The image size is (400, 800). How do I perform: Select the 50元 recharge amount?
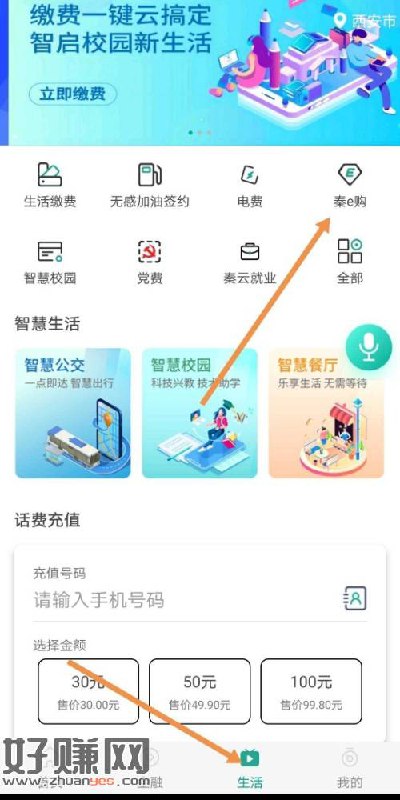(199, 691)
